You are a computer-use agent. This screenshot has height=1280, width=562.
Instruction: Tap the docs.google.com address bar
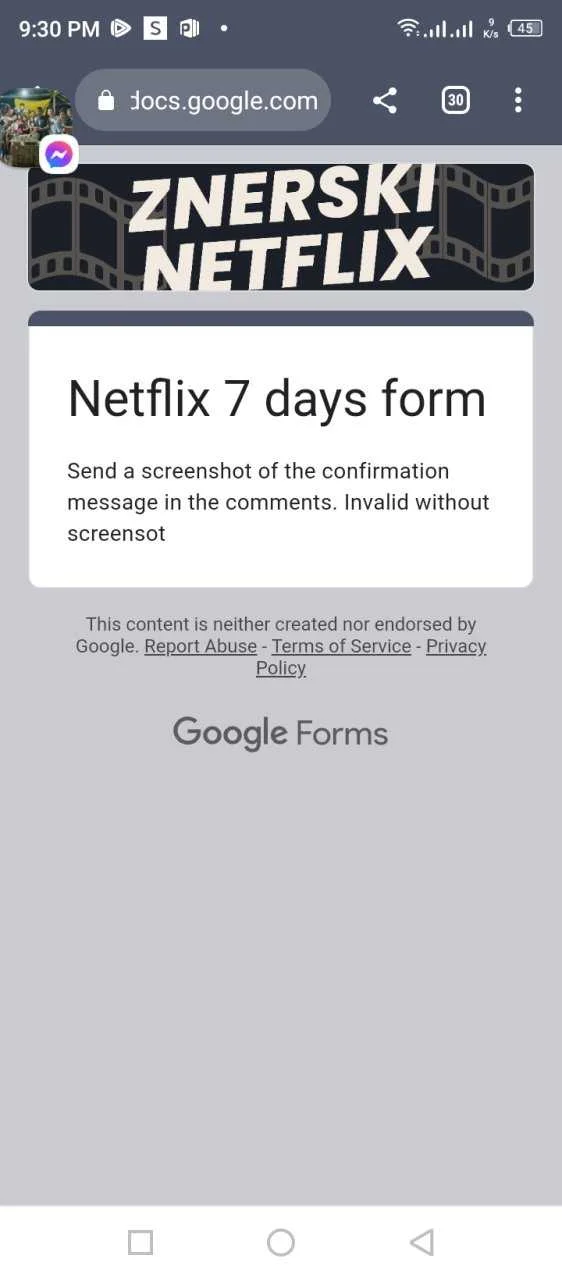[x=203, y=100]
